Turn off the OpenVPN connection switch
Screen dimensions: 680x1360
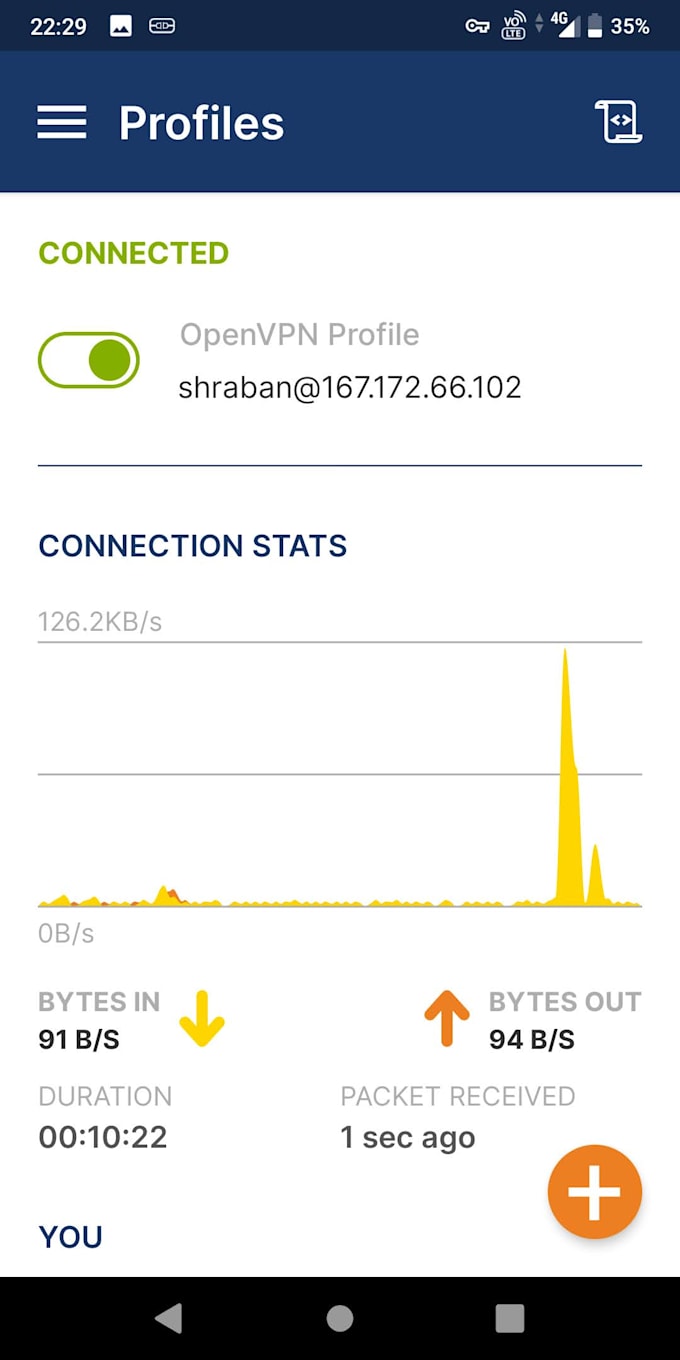click(x=89, y=360)
